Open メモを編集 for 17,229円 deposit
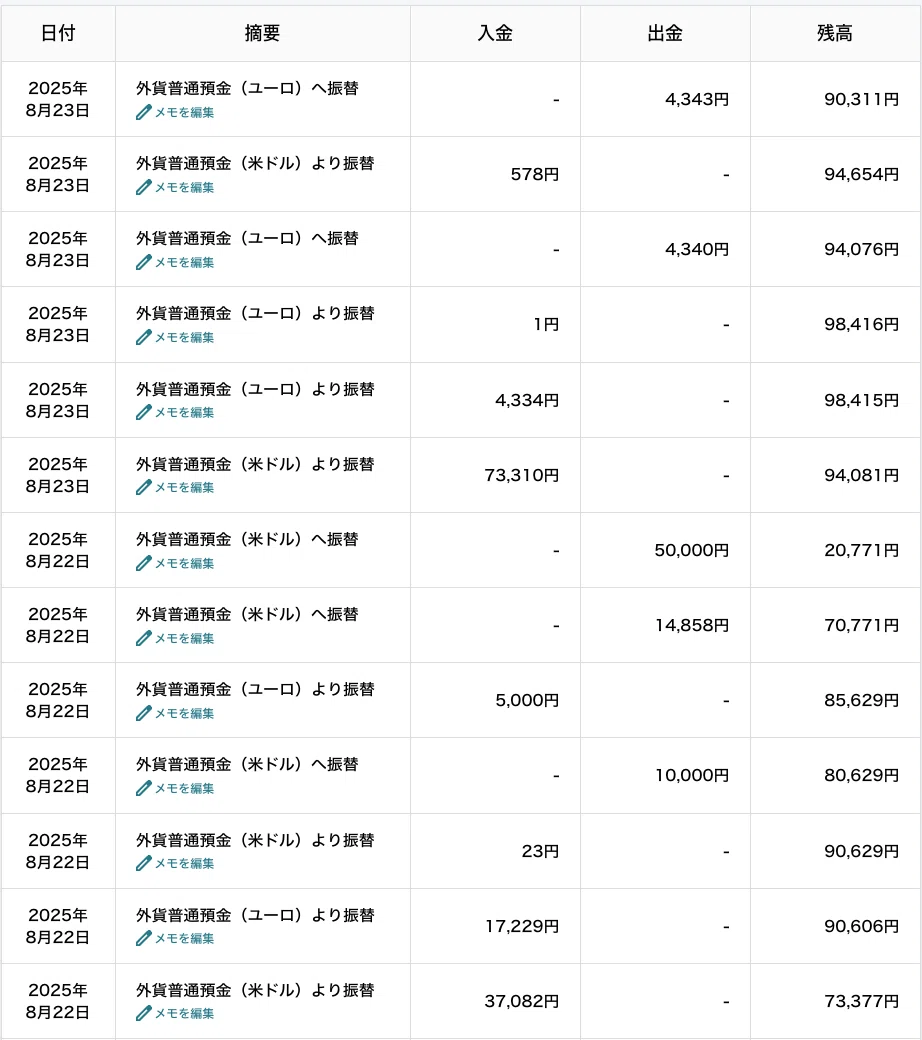This screenshot has height=1040, width=922. (x=175, y=938)
